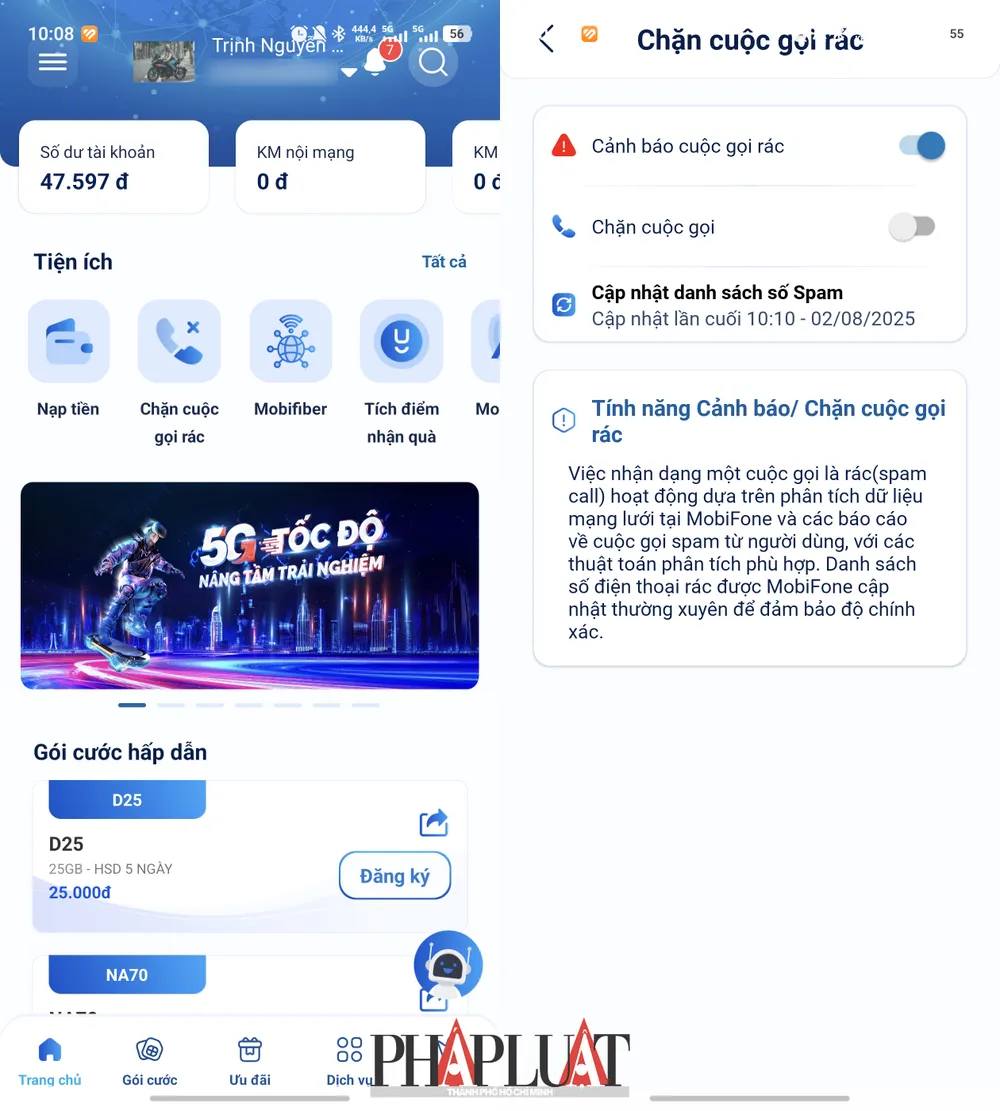Viewport: 1000px width, 1111px height.
Task: Open the 5G Tốc độ banner
Action: tap(249, 586)
